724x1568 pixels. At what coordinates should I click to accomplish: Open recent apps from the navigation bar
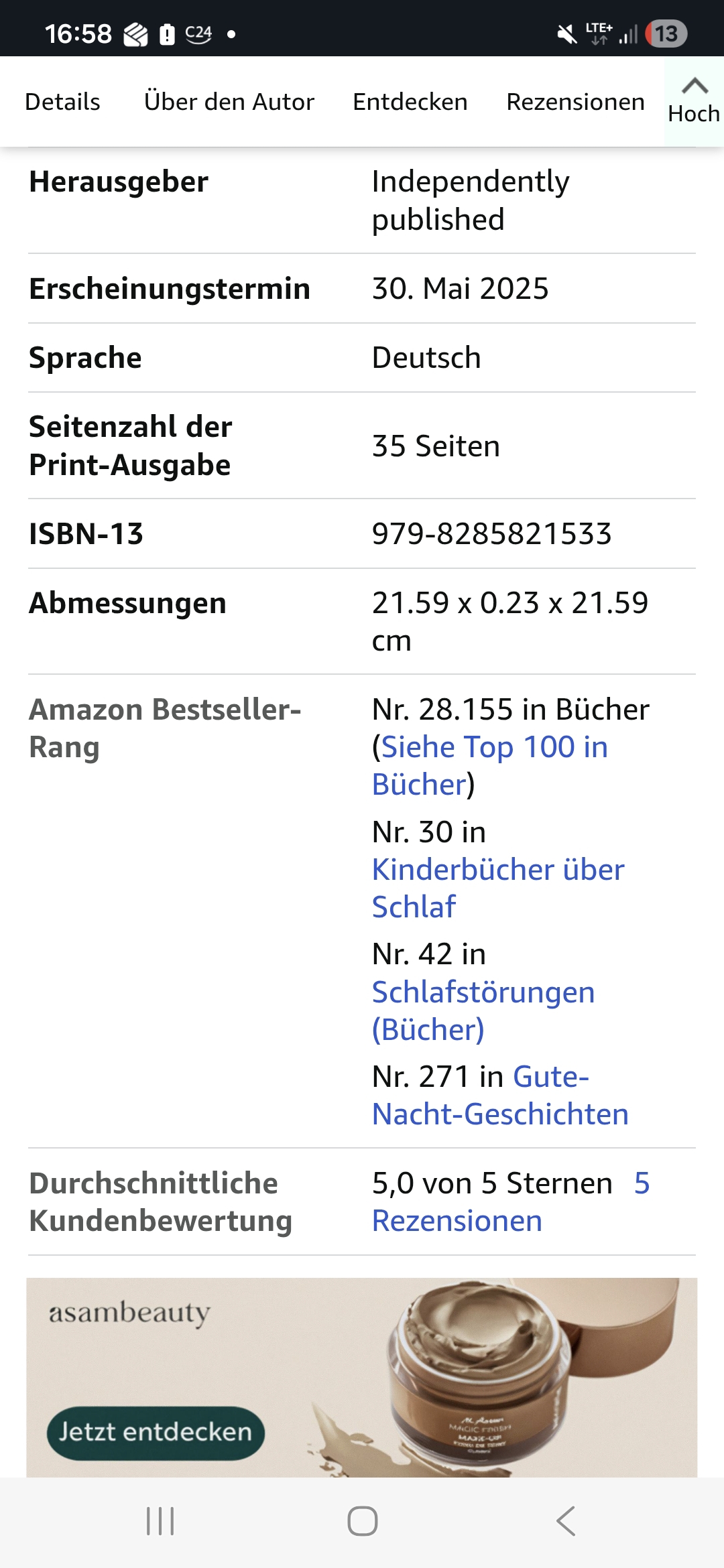[160, 1521]
